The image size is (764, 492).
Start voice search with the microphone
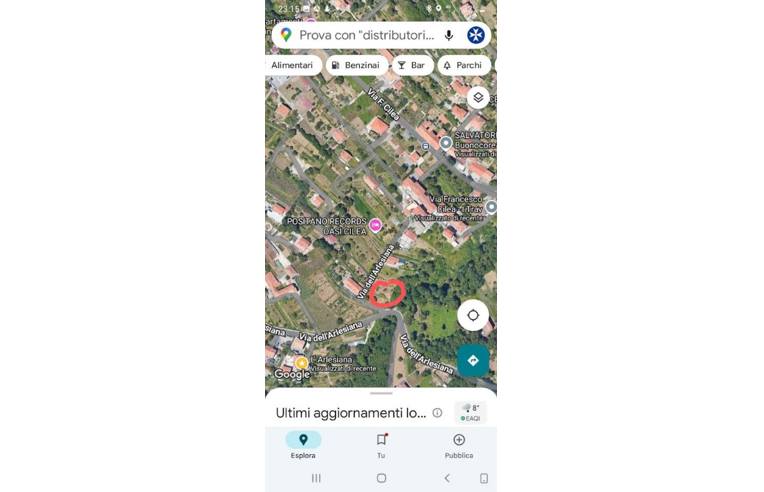point(449,35)
